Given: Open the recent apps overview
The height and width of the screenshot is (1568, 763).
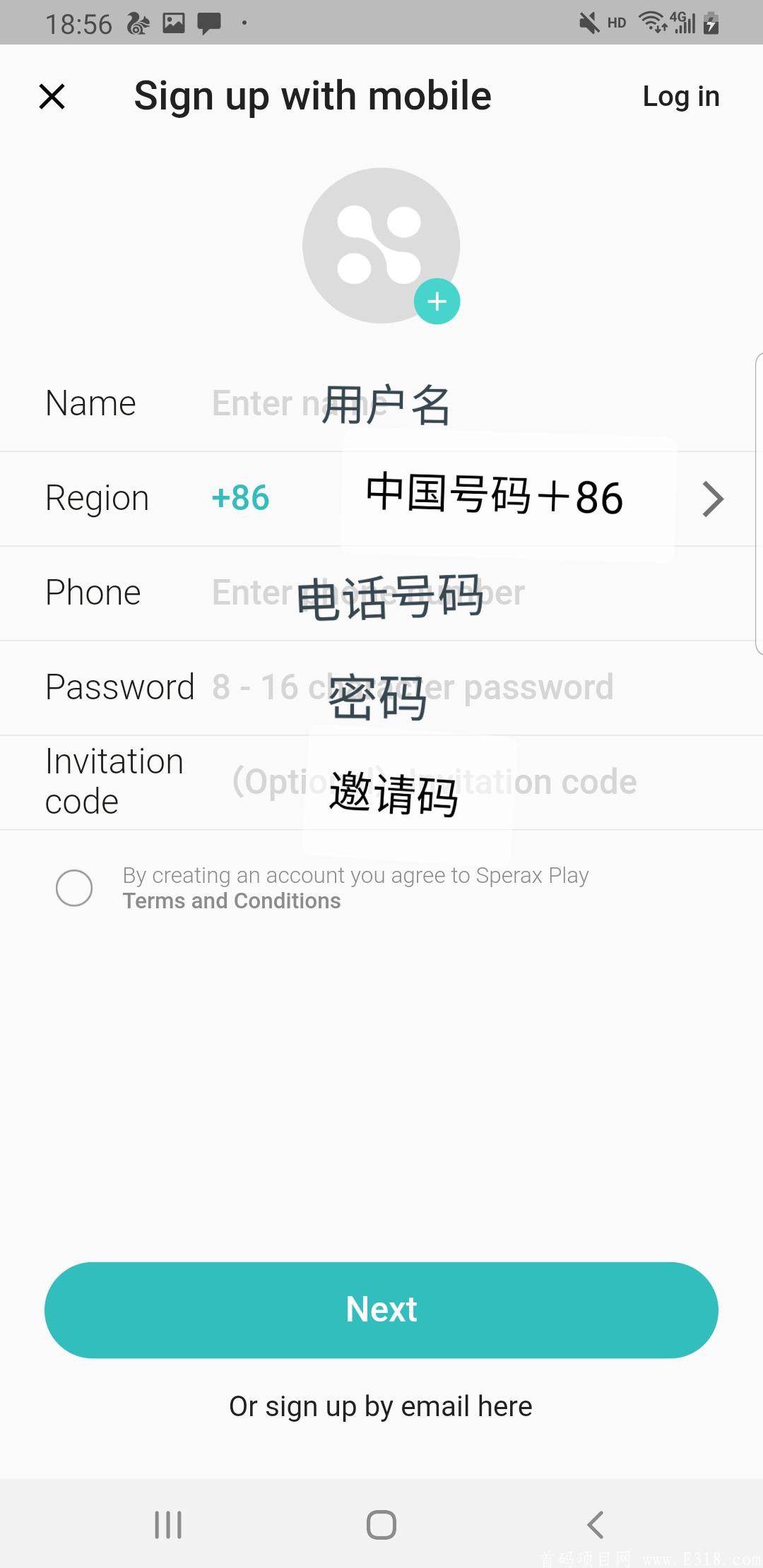Looking at the screenshot, I should (168, 1524).
